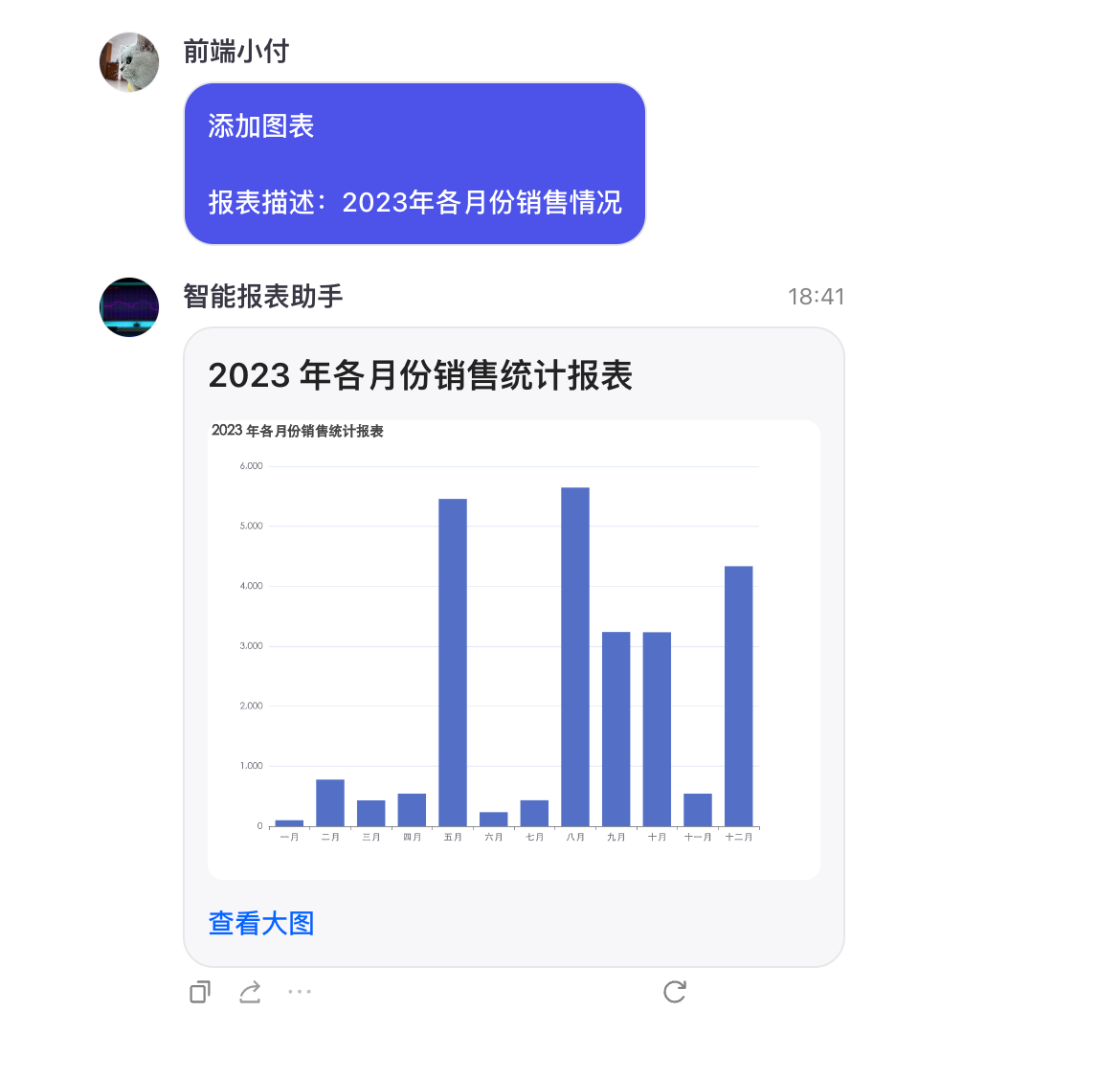1120x1078 pixels.
Task: Tap the 查看大图 link
Action: click(x=261, y=923)
